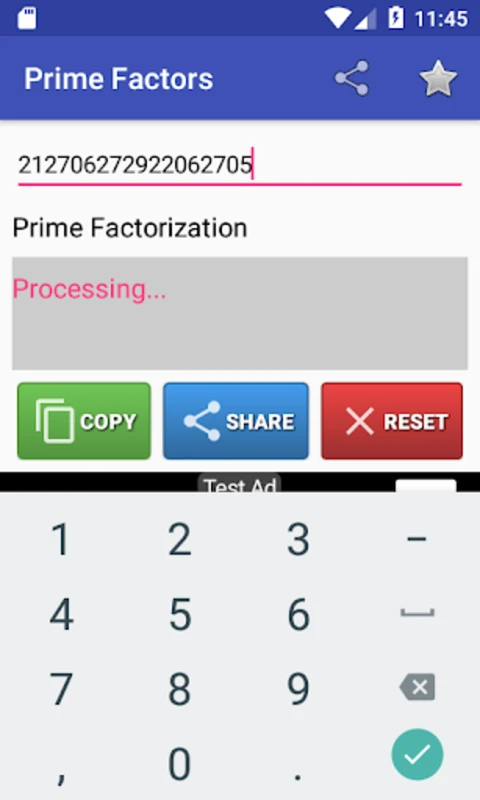480x800 pixels.
Task: Tap the blue SHARE button
Action: pos(236,421)
